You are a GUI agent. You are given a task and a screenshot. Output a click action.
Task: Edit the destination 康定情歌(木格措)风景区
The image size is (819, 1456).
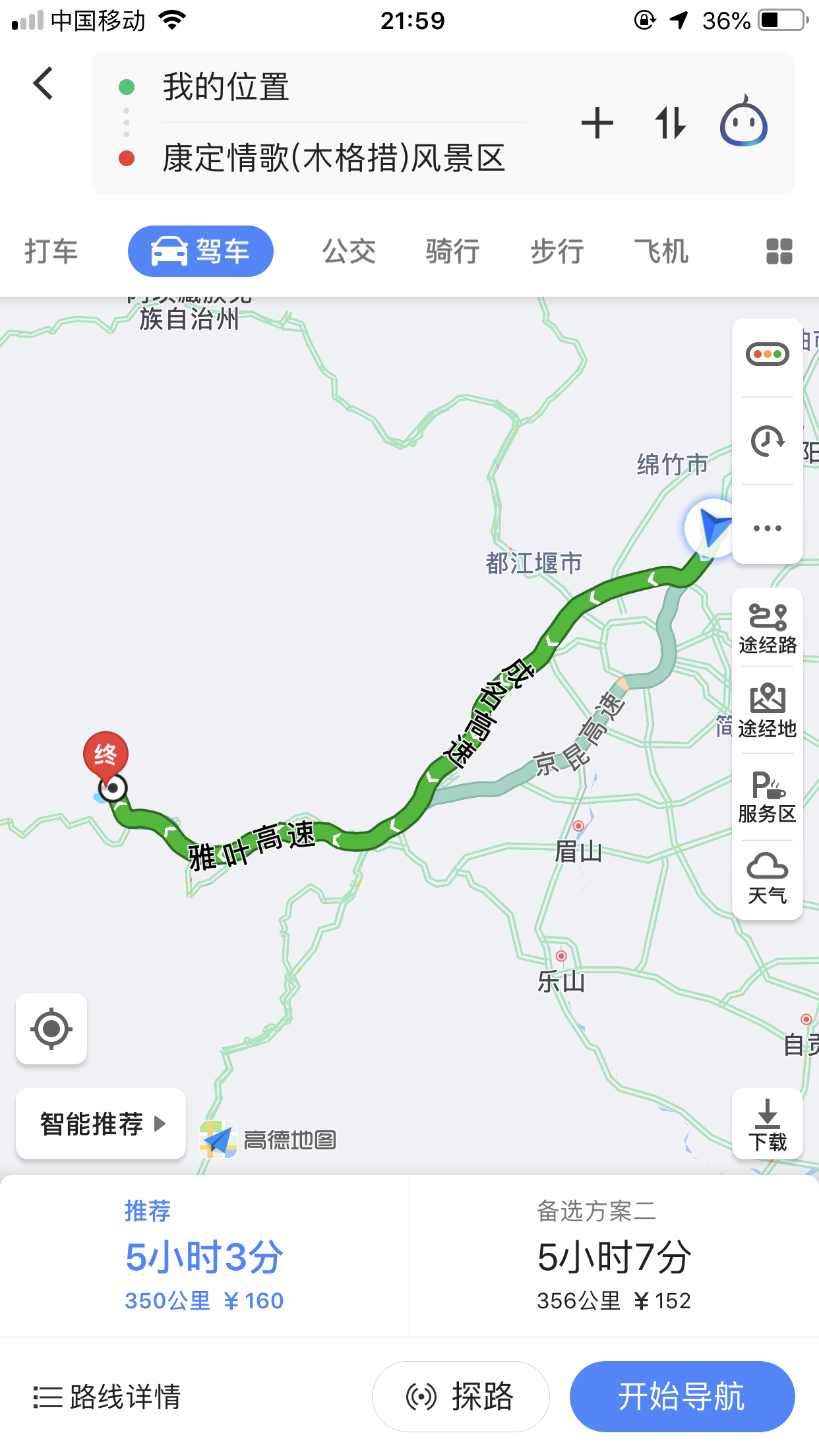[334, 158]
